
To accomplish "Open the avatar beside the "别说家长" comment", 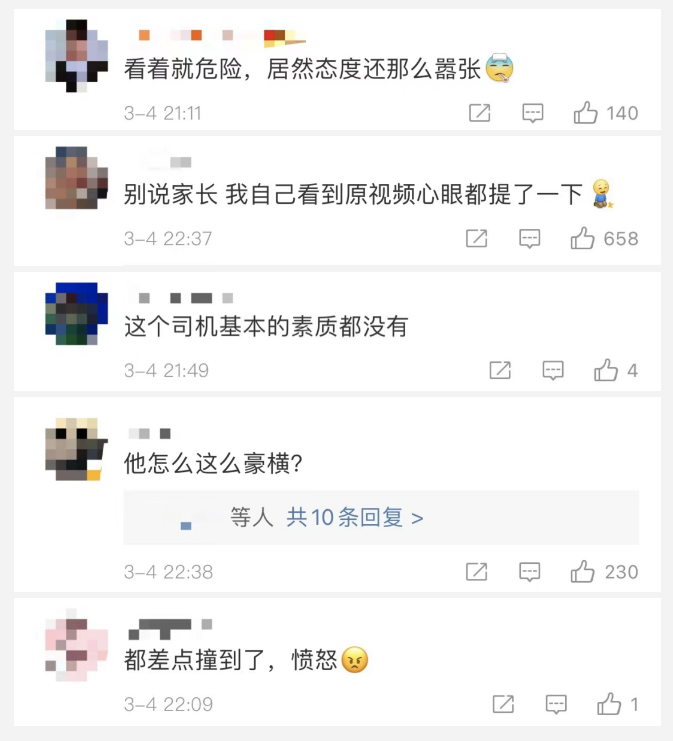I will pyautogui.click(x=77, y=180).
